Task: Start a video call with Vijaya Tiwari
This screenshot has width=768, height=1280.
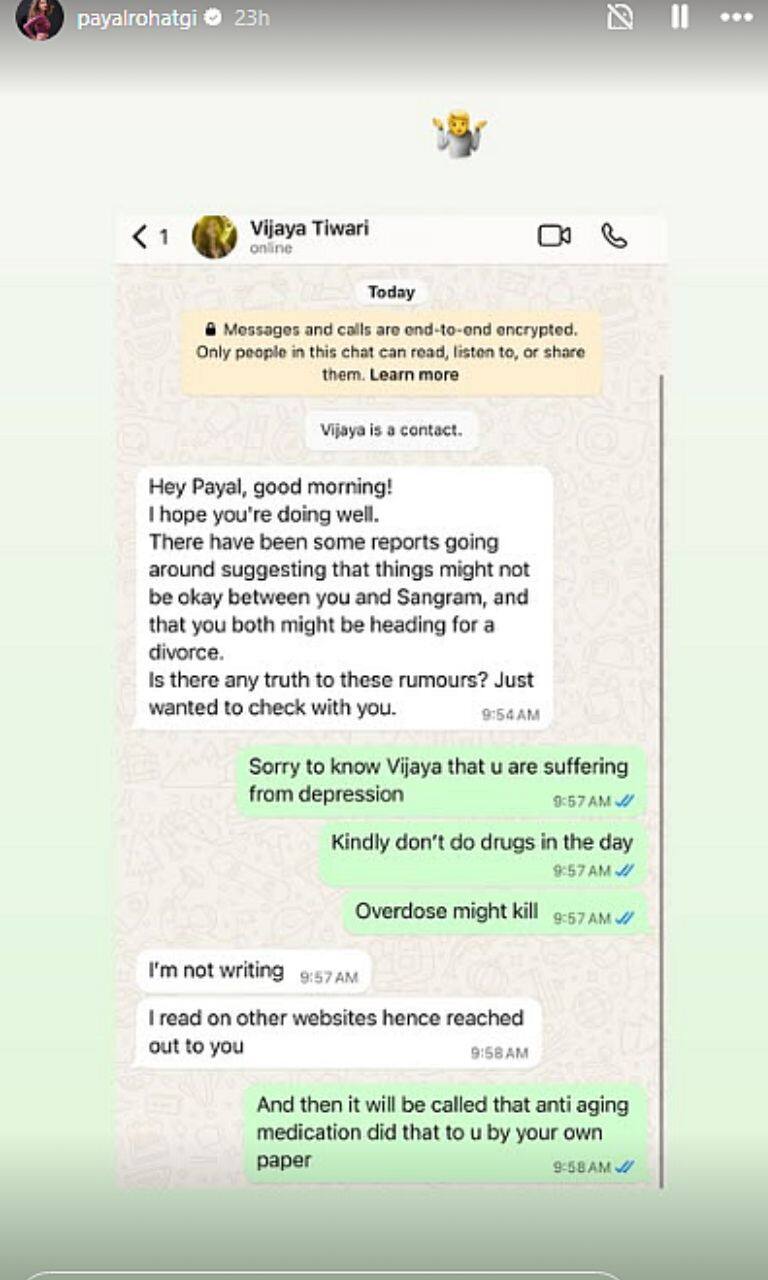Action: pos(556,236)
